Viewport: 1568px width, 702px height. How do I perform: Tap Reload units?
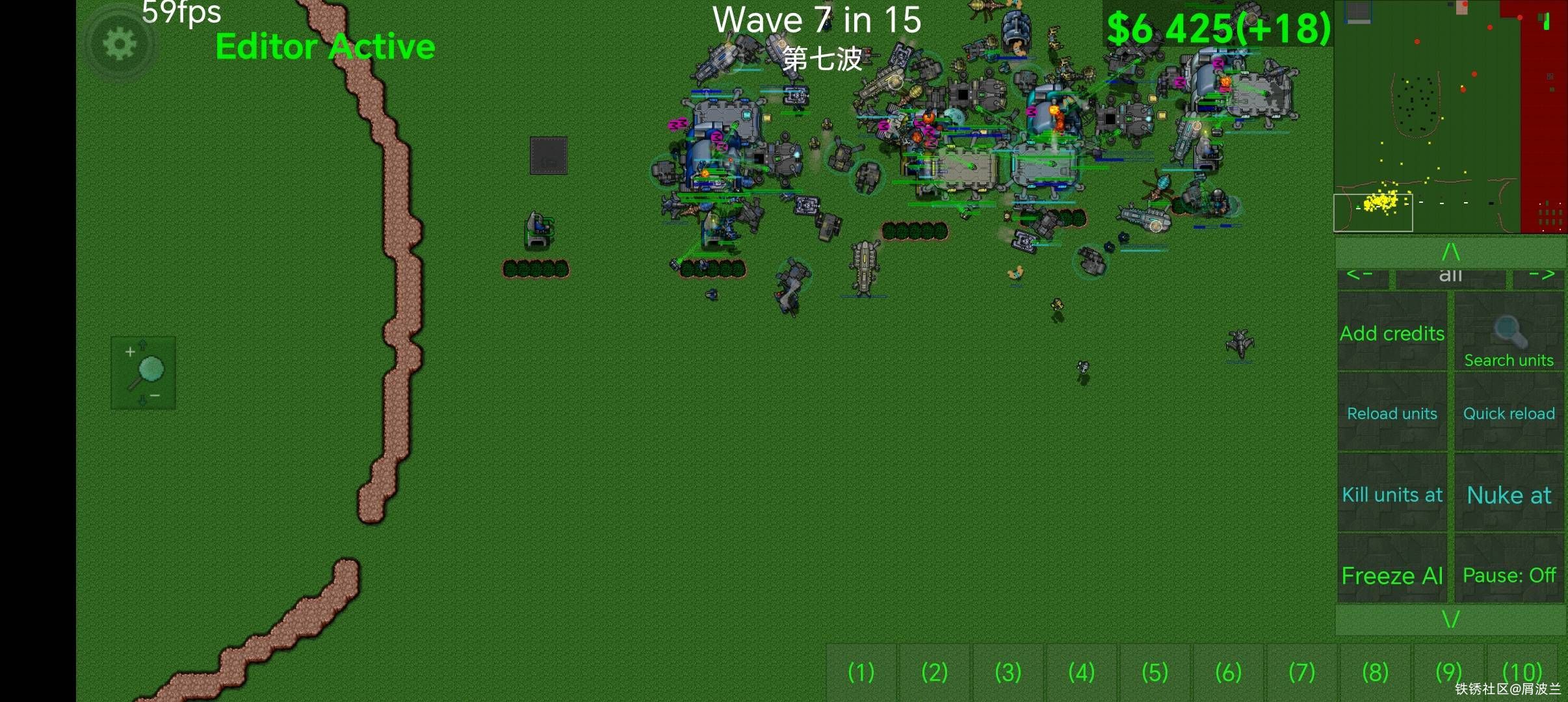coord(1392,413)
